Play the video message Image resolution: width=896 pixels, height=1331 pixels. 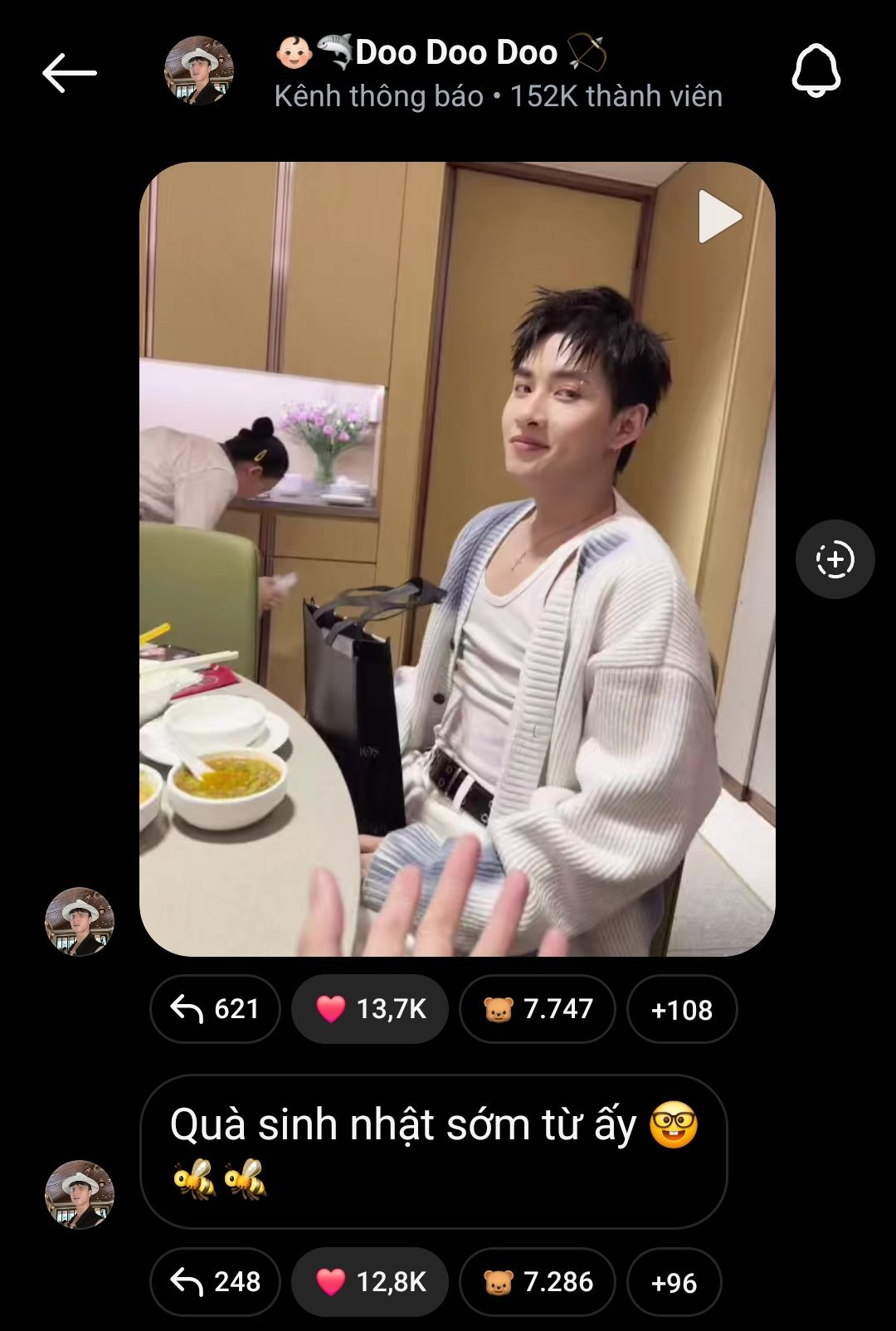pyautogui.click(x=718, y=217)
